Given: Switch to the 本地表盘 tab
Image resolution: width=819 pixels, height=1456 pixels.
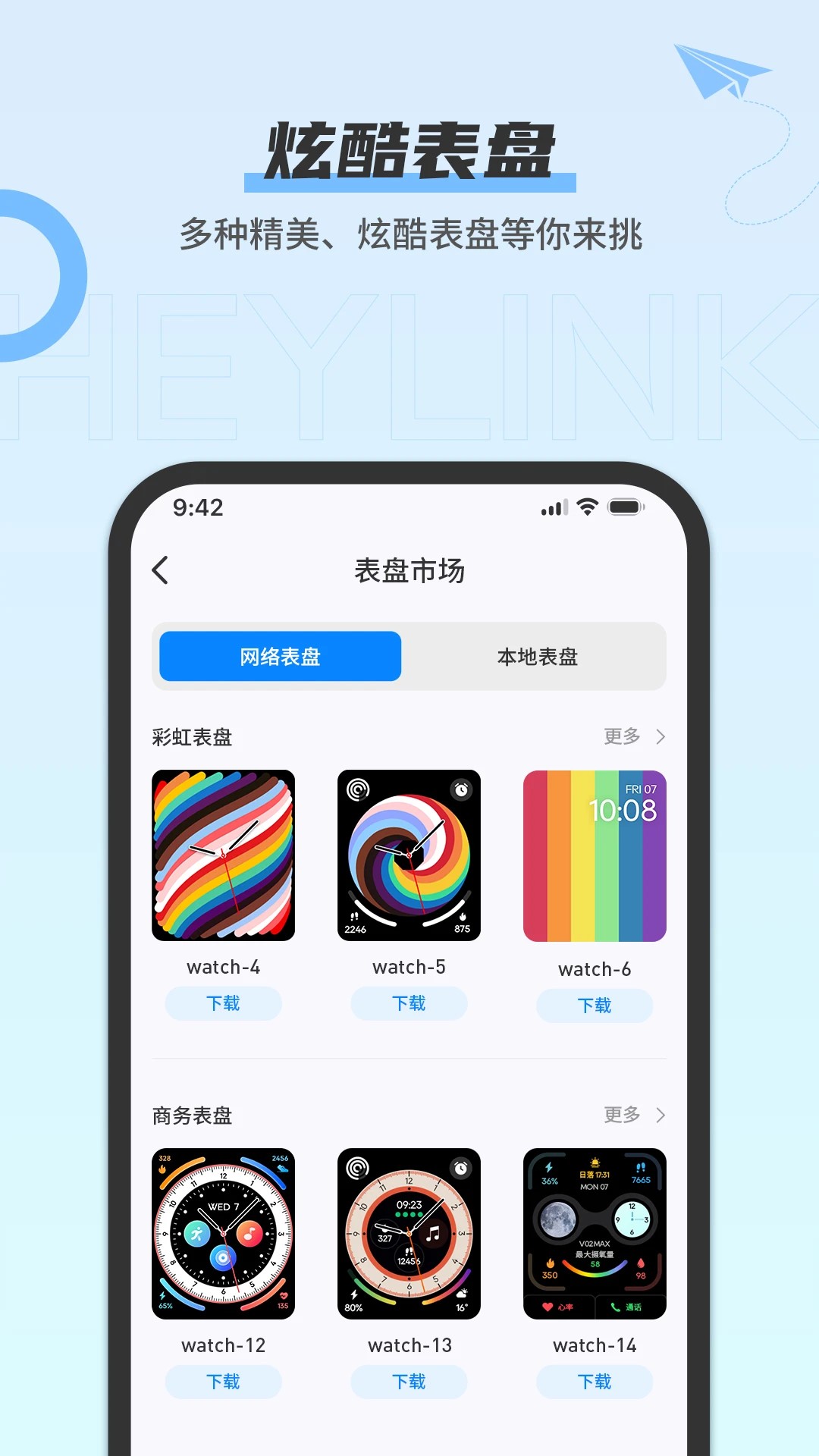Looking at the screenshot, I should 537,657.
